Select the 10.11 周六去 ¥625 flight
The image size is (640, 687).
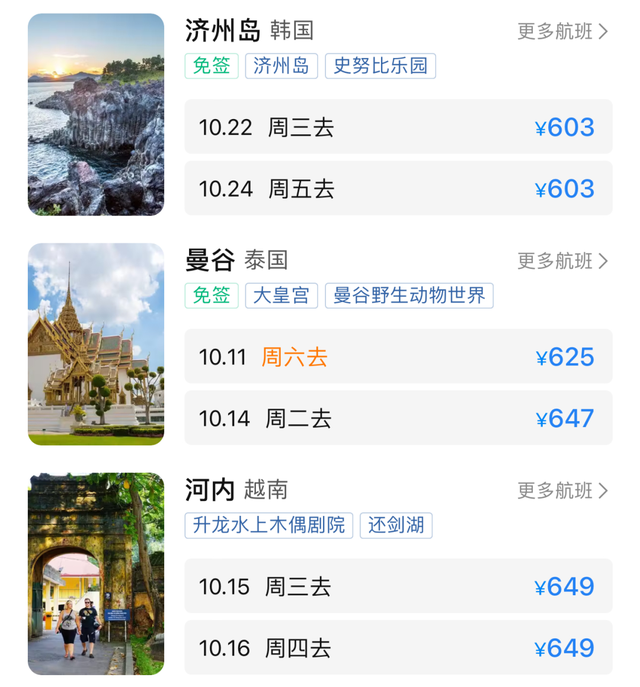[398, 357]
